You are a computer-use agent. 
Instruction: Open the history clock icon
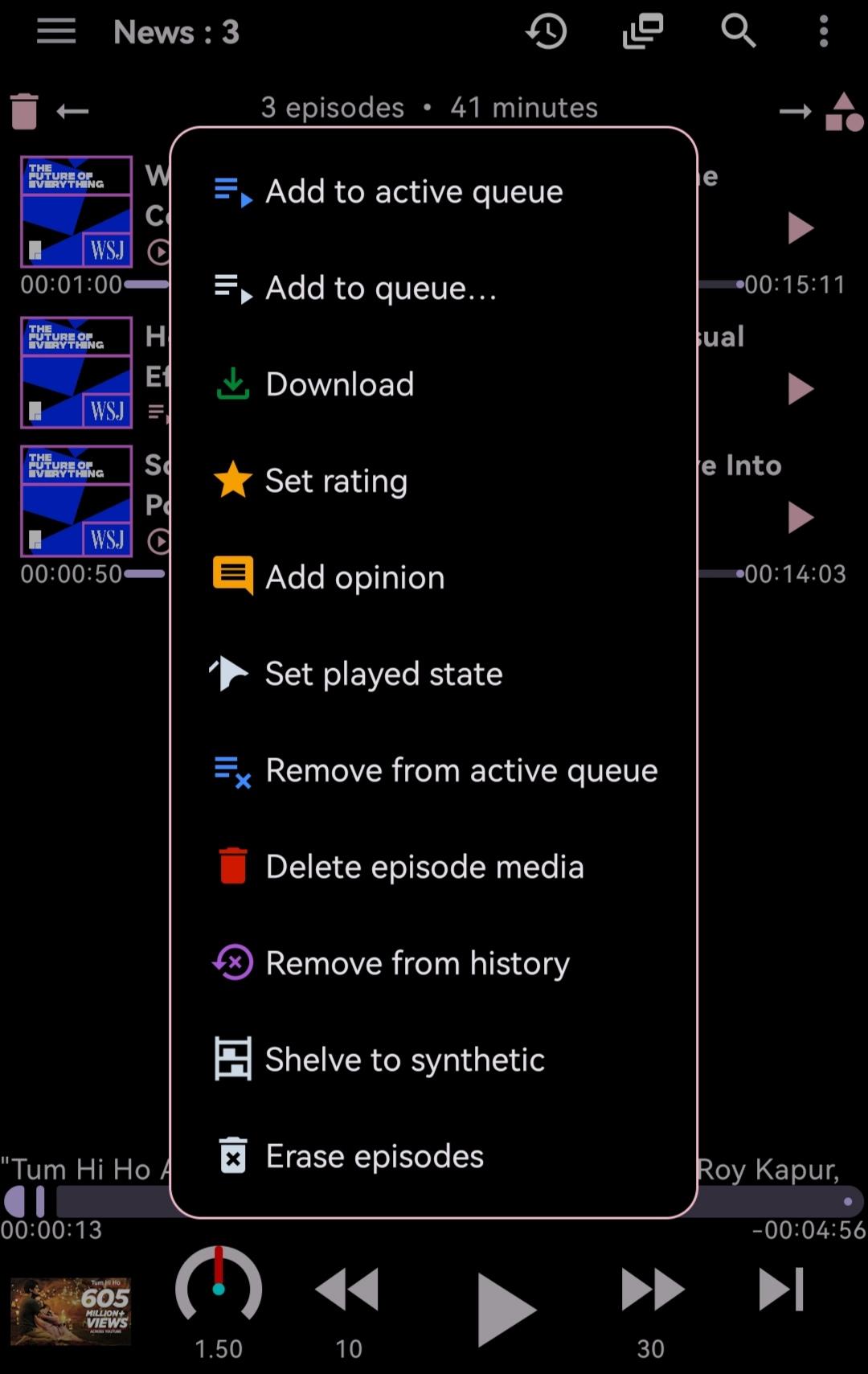pos(547,32)
